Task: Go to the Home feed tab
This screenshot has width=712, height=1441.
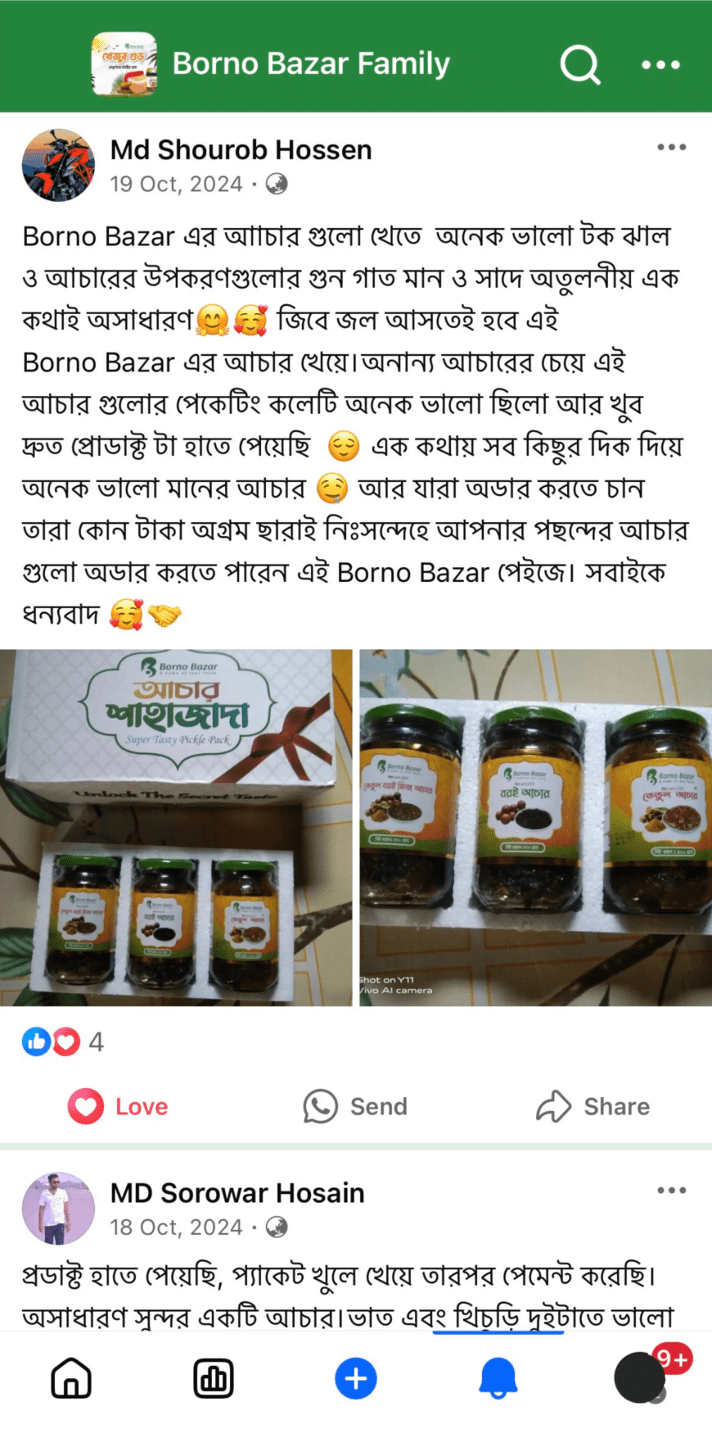Action: (x=71, y=1380)
